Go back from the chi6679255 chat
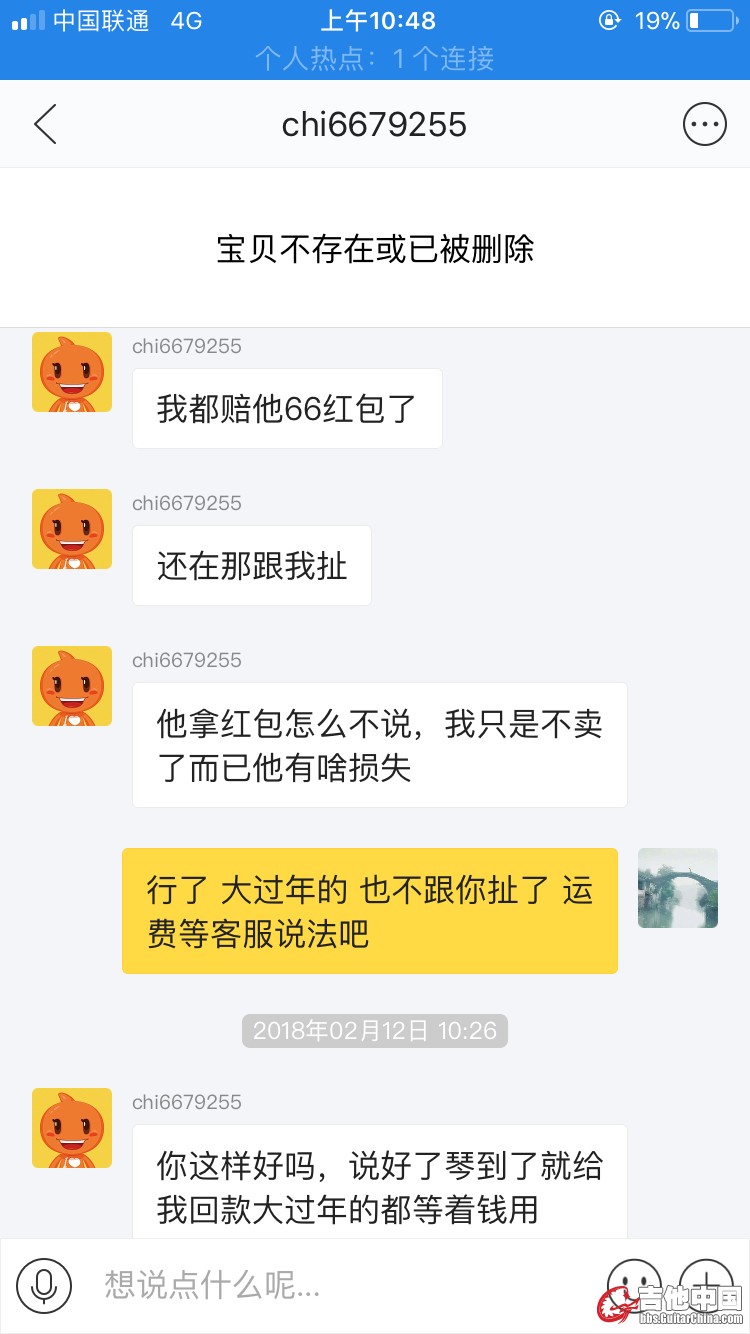750x1334 pixels. (45, 124)
